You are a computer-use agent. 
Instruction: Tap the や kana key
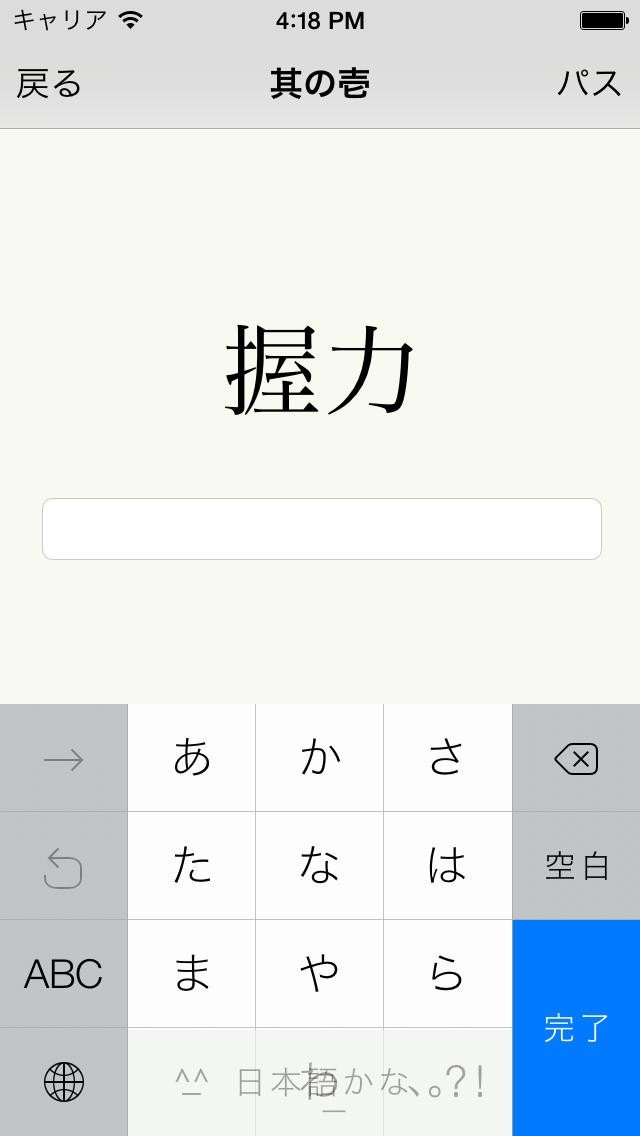click(320, 974)
